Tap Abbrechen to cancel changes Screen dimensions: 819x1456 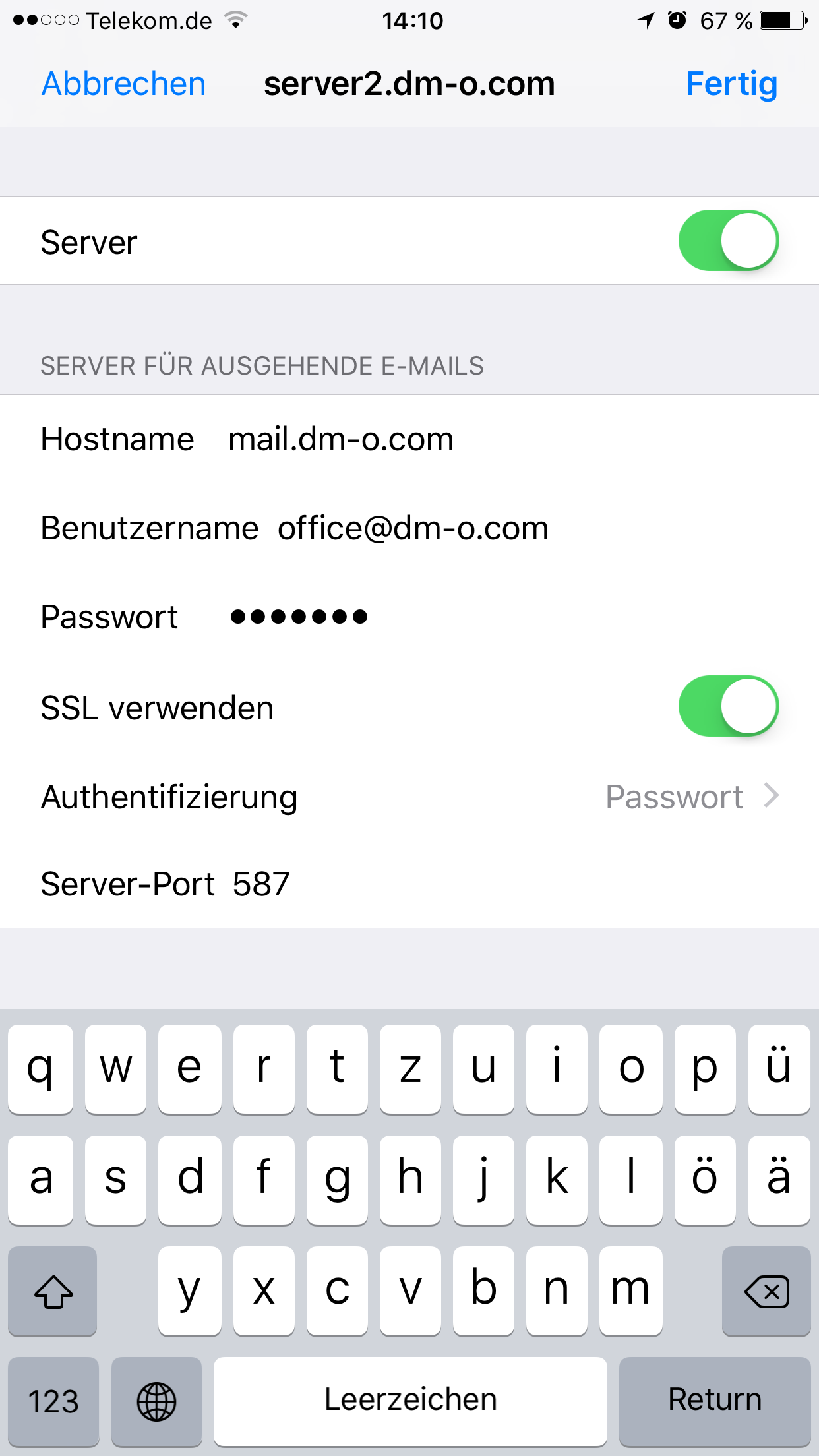coord(123,84)
